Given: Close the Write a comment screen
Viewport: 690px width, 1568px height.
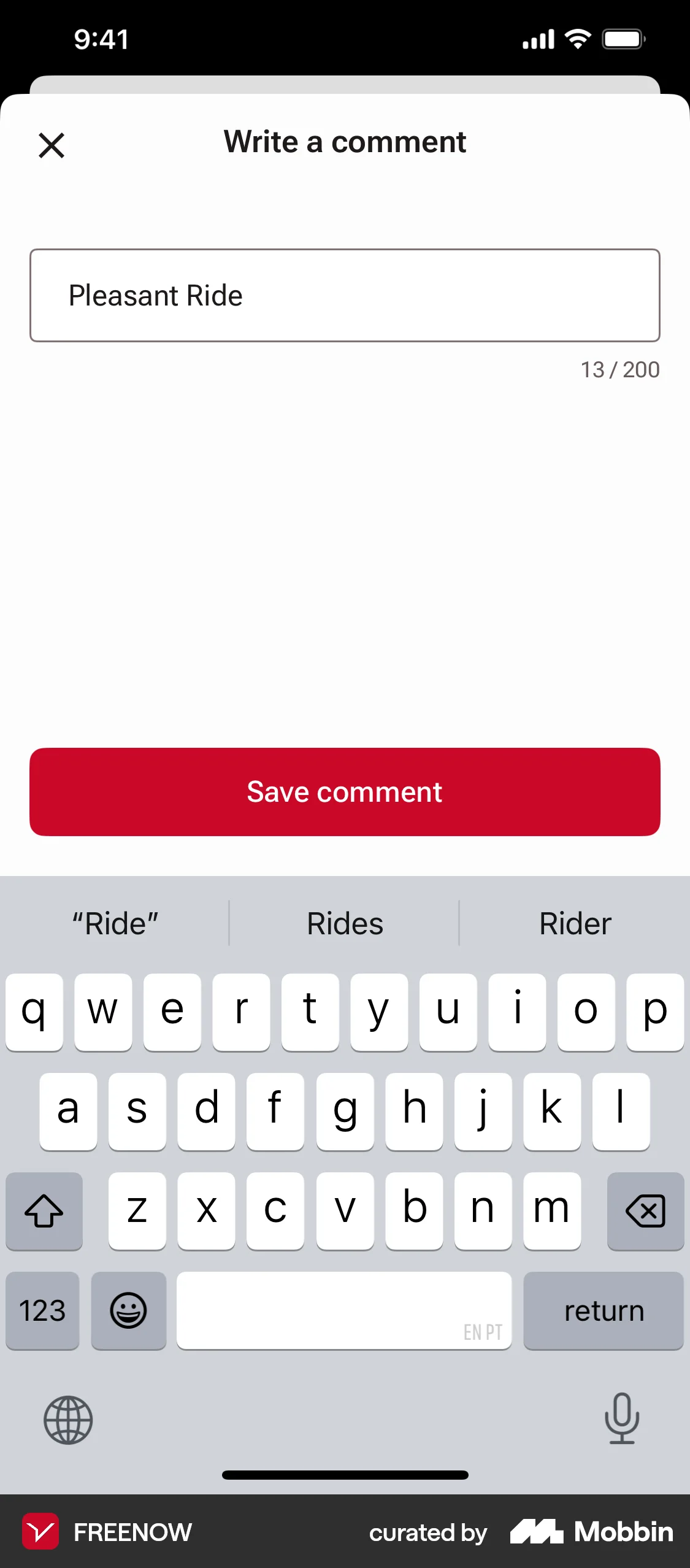Looking at the screenshot, I should tap(52, 145).
